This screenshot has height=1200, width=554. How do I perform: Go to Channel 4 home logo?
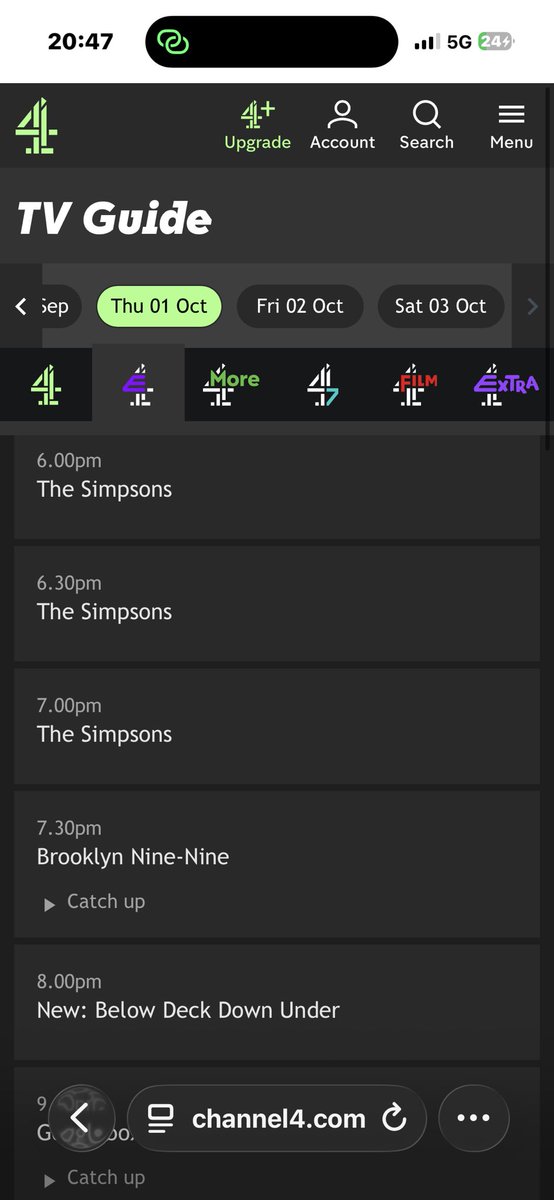point(36,126)
